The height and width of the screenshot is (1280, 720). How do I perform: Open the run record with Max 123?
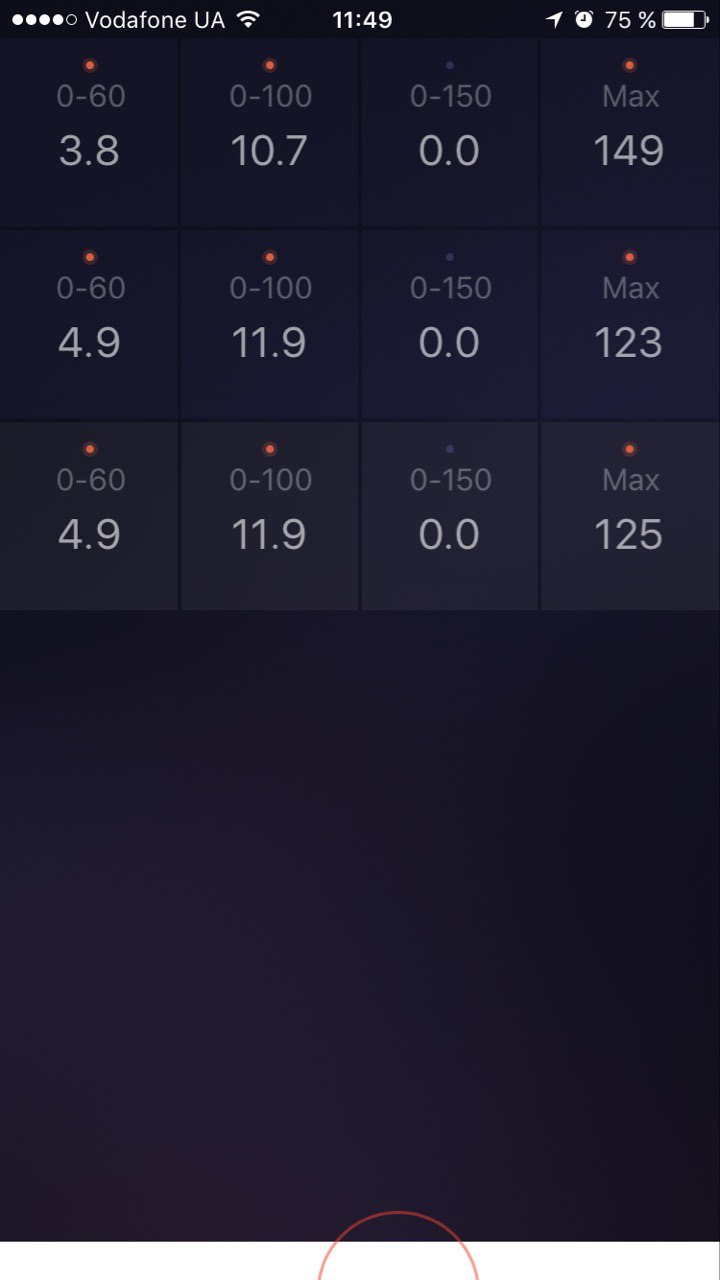pos(360,324)
